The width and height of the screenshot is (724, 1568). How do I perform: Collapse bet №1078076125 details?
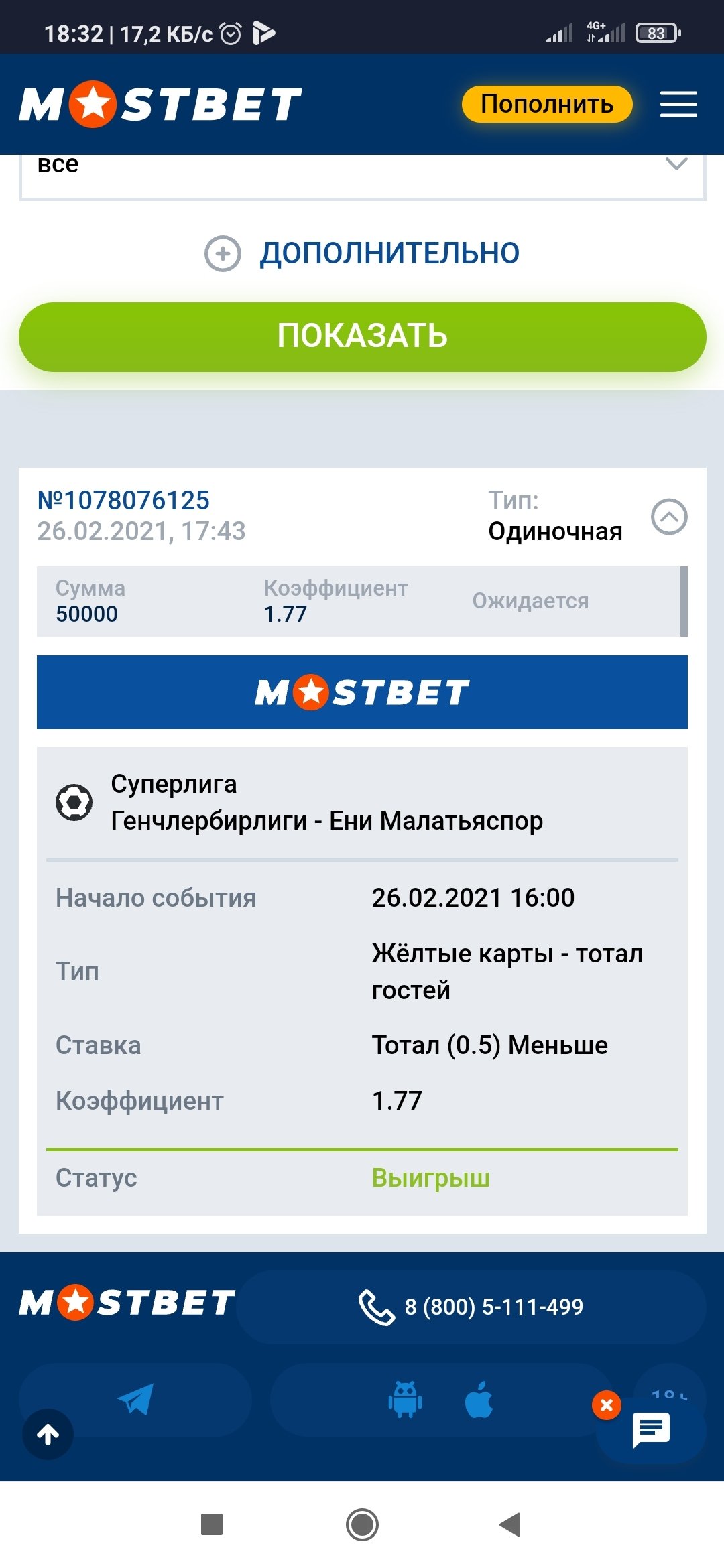pos(669,517)
